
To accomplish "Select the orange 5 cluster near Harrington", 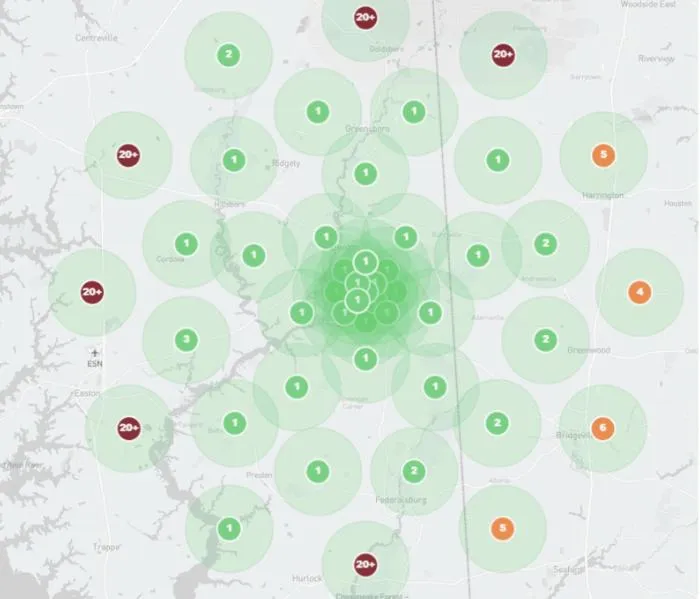I will point(603,155).
